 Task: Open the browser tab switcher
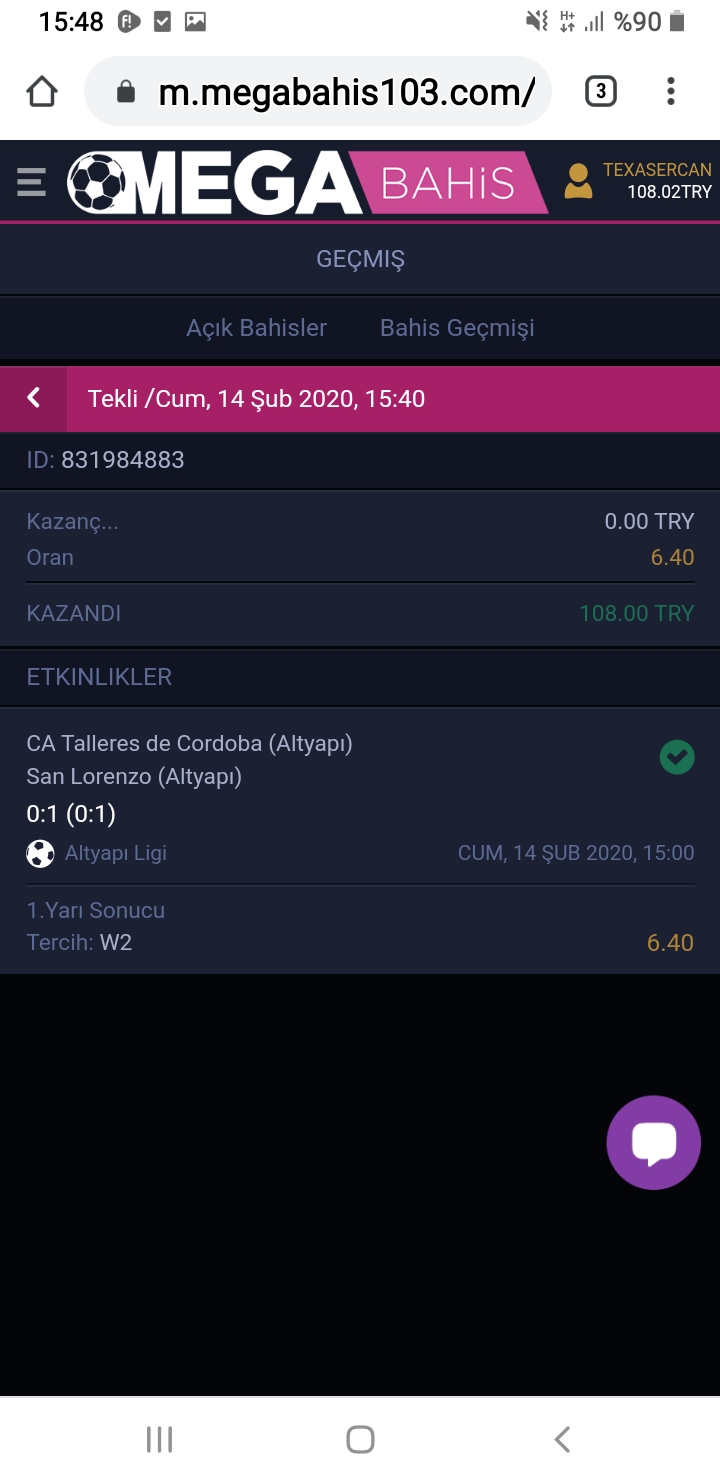tap(600, 92)
